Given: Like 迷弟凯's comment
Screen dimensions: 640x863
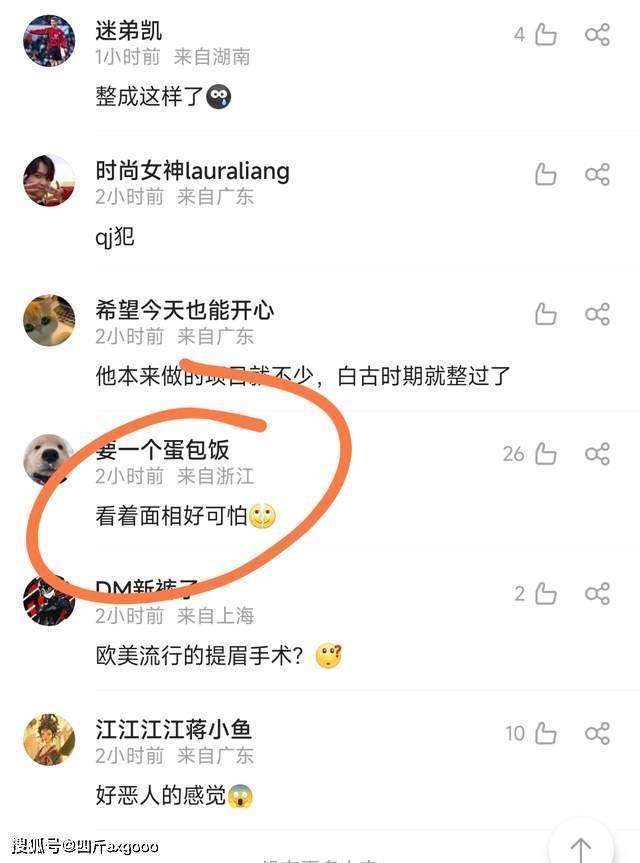Looking at the screenshot, I should click(545, 35).
